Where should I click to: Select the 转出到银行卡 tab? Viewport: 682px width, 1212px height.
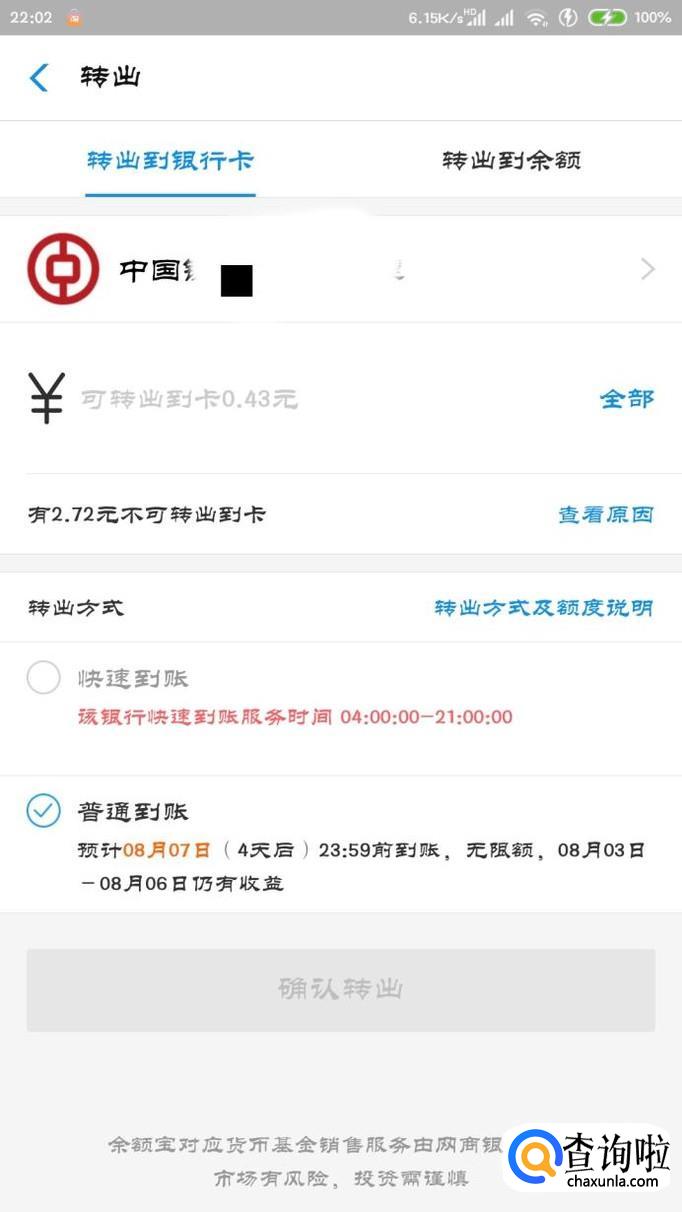[170, 160]
